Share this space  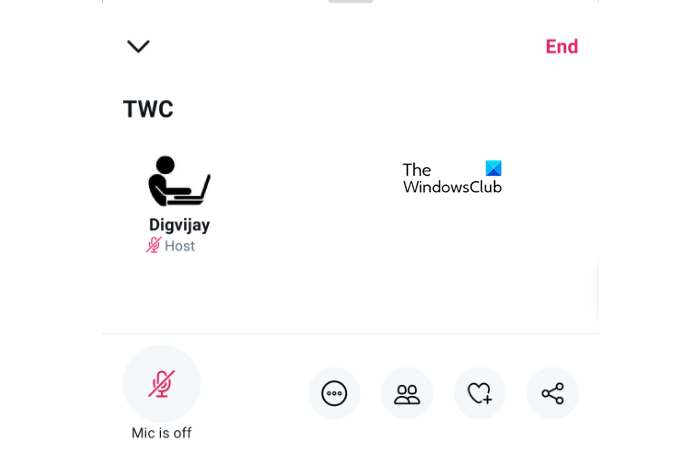point(552,393)
